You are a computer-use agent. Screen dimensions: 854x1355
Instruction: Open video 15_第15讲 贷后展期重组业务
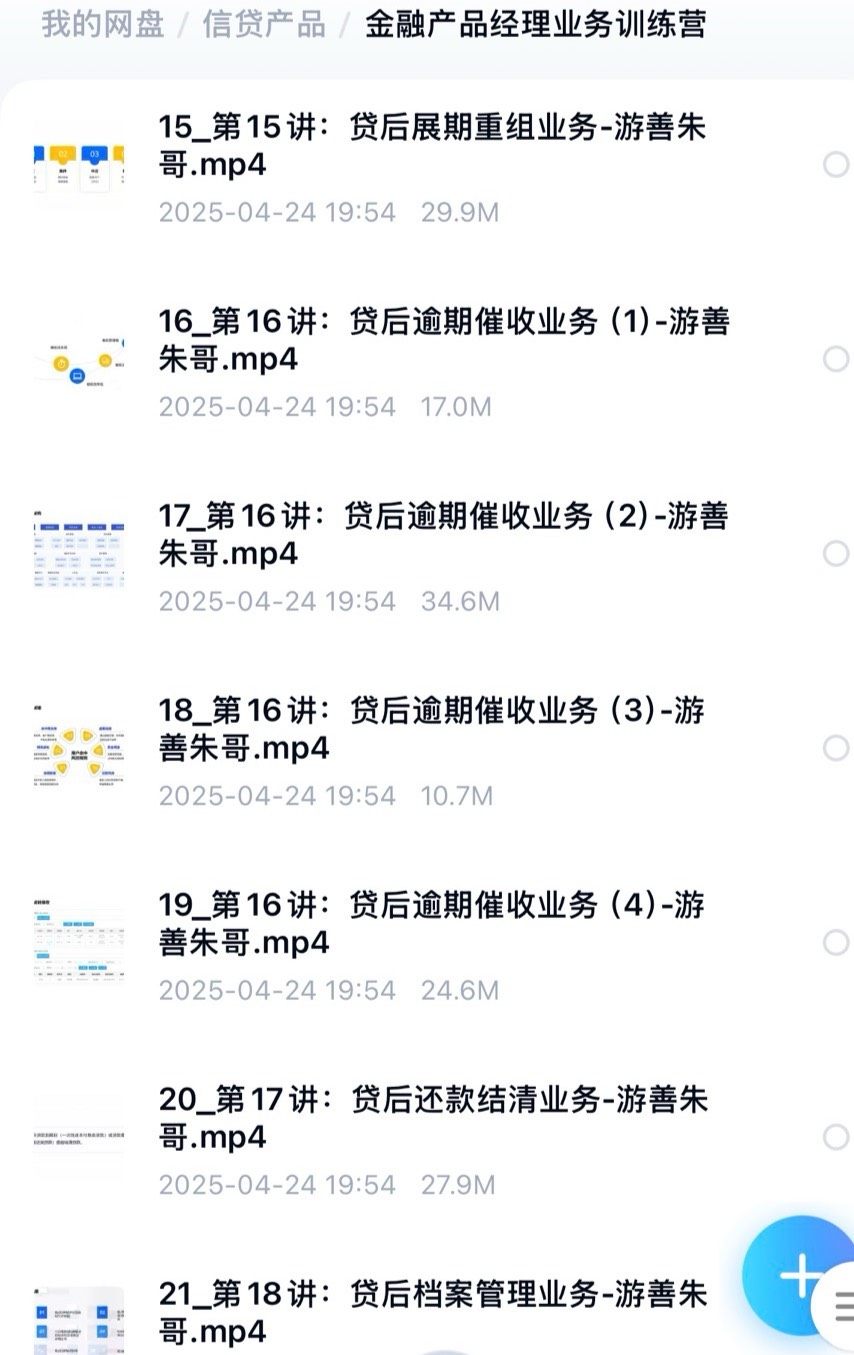point(432,146)
